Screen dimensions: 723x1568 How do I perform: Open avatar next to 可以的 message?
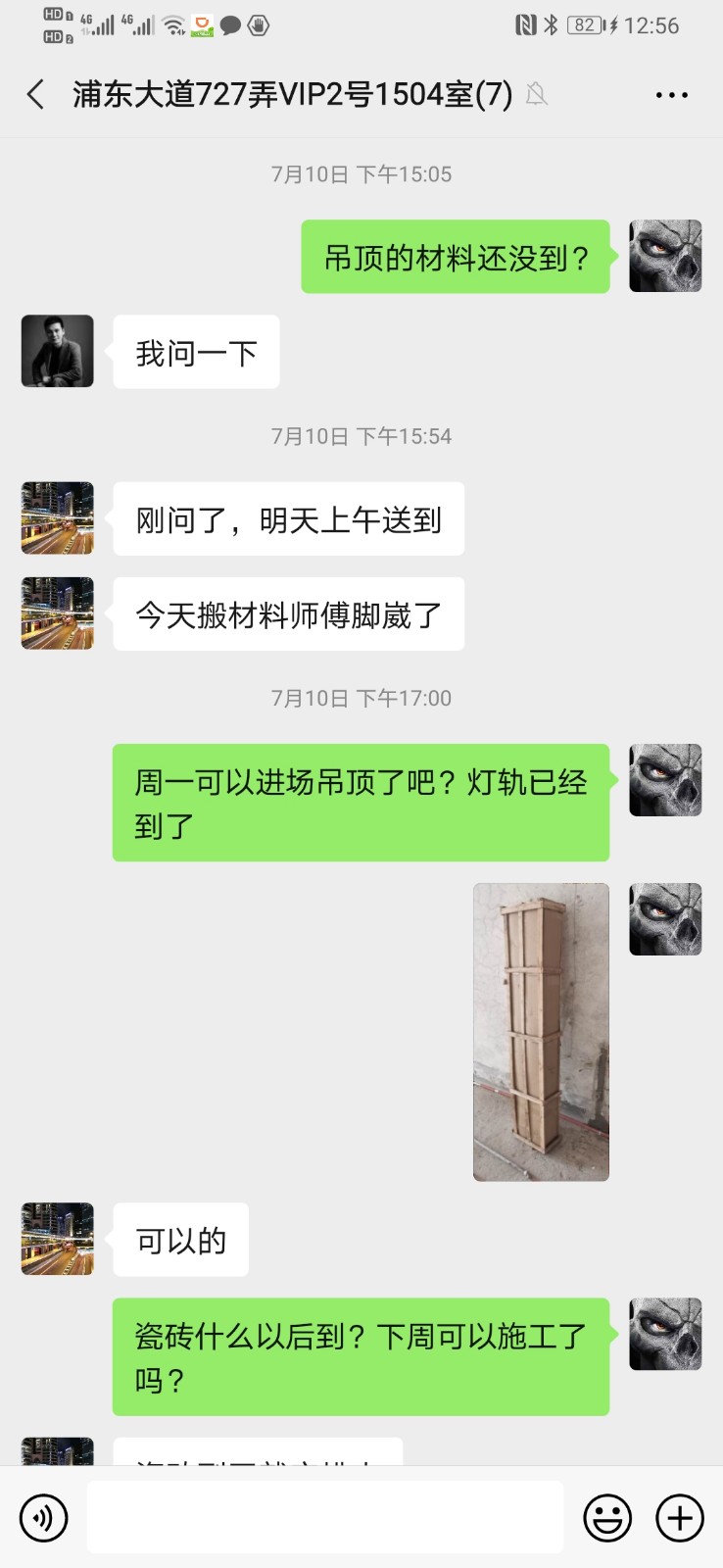click(58, 1239)
